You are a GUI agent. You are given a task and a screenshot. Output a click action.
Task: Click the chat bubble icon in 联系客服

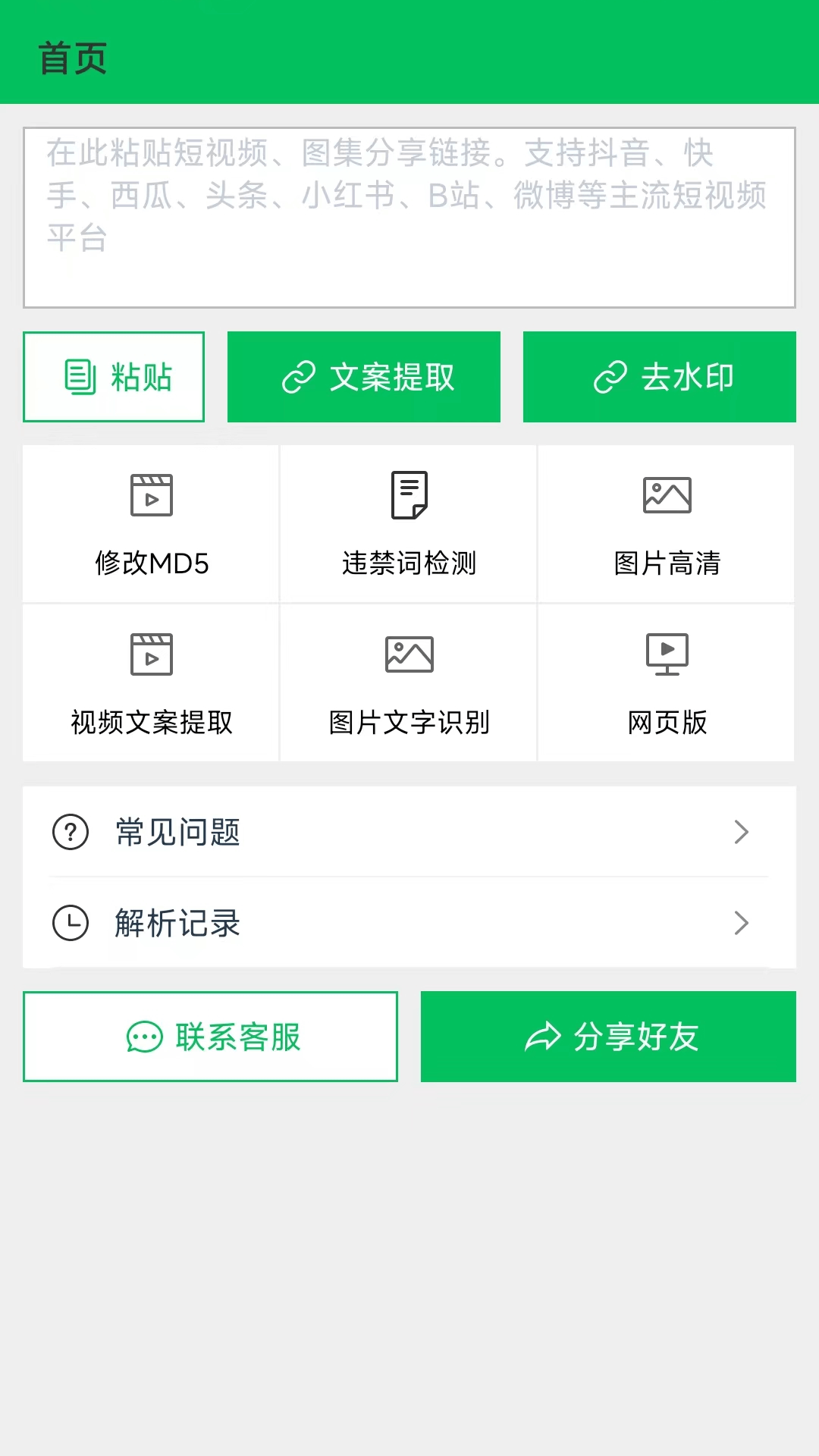(x=144, y=1037)
